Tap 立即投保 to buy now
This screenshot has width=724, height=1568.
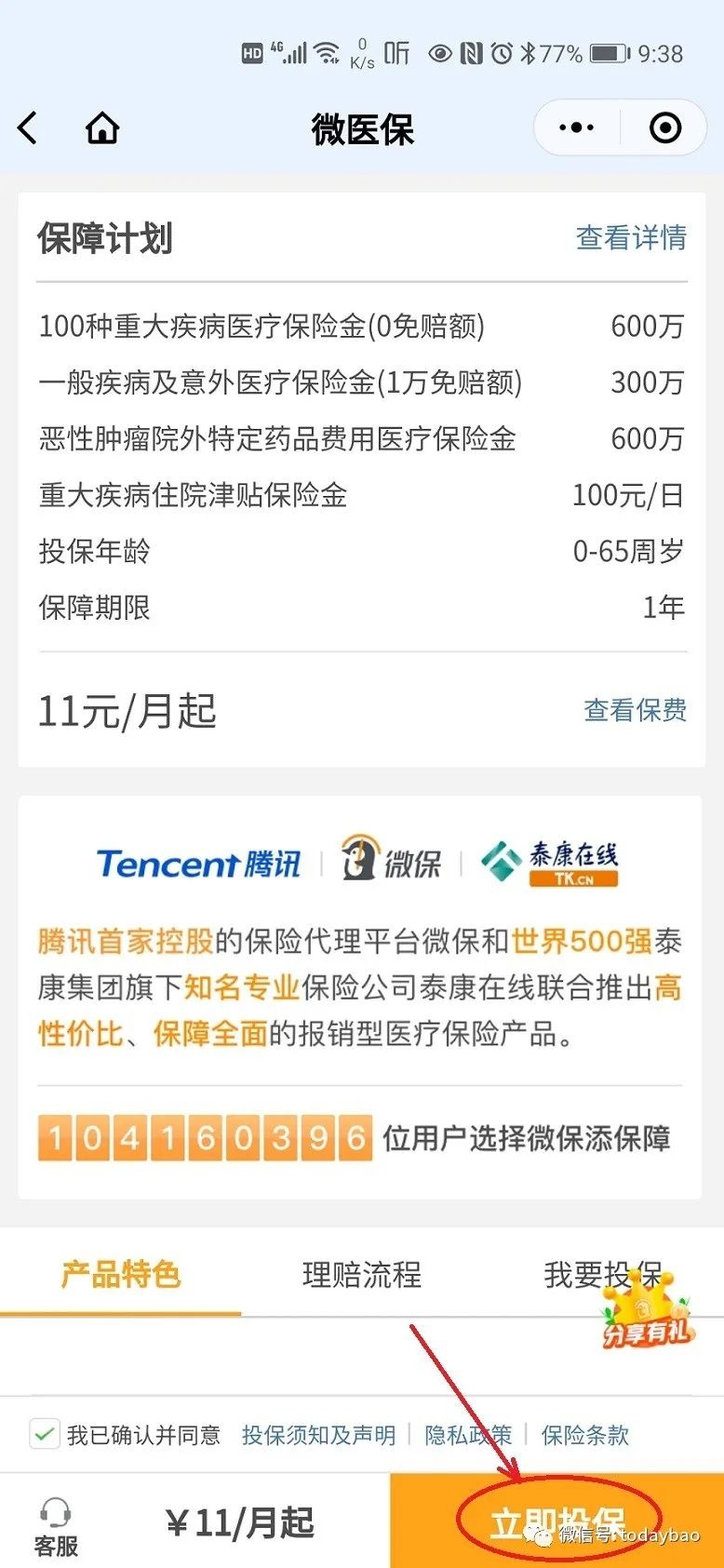556,1521
